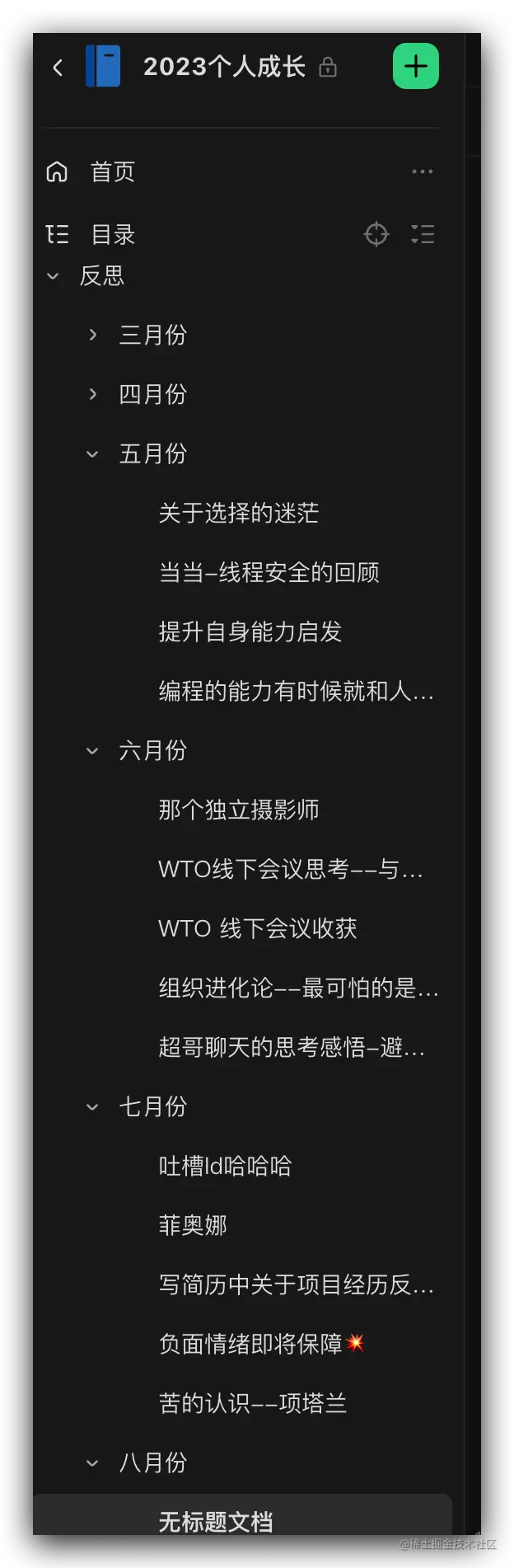Collapse the 反思 section

pos(53,275)
